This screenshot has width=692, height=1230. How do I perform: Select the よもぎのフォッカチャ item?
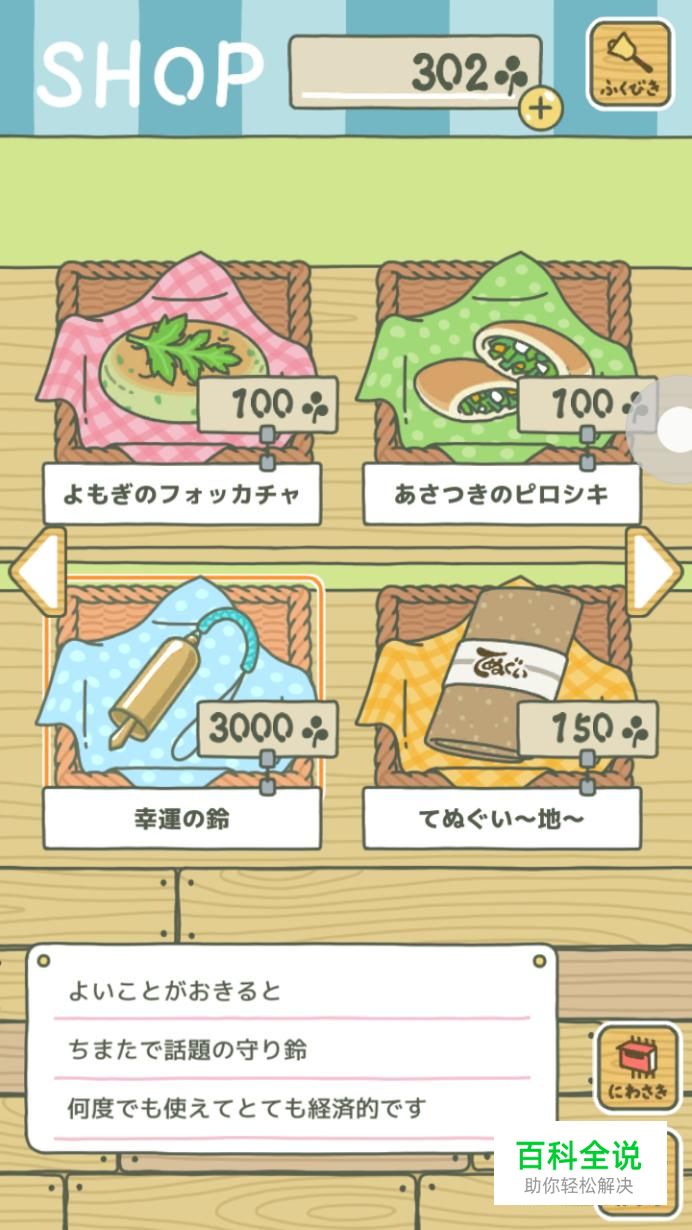point(182,390)
